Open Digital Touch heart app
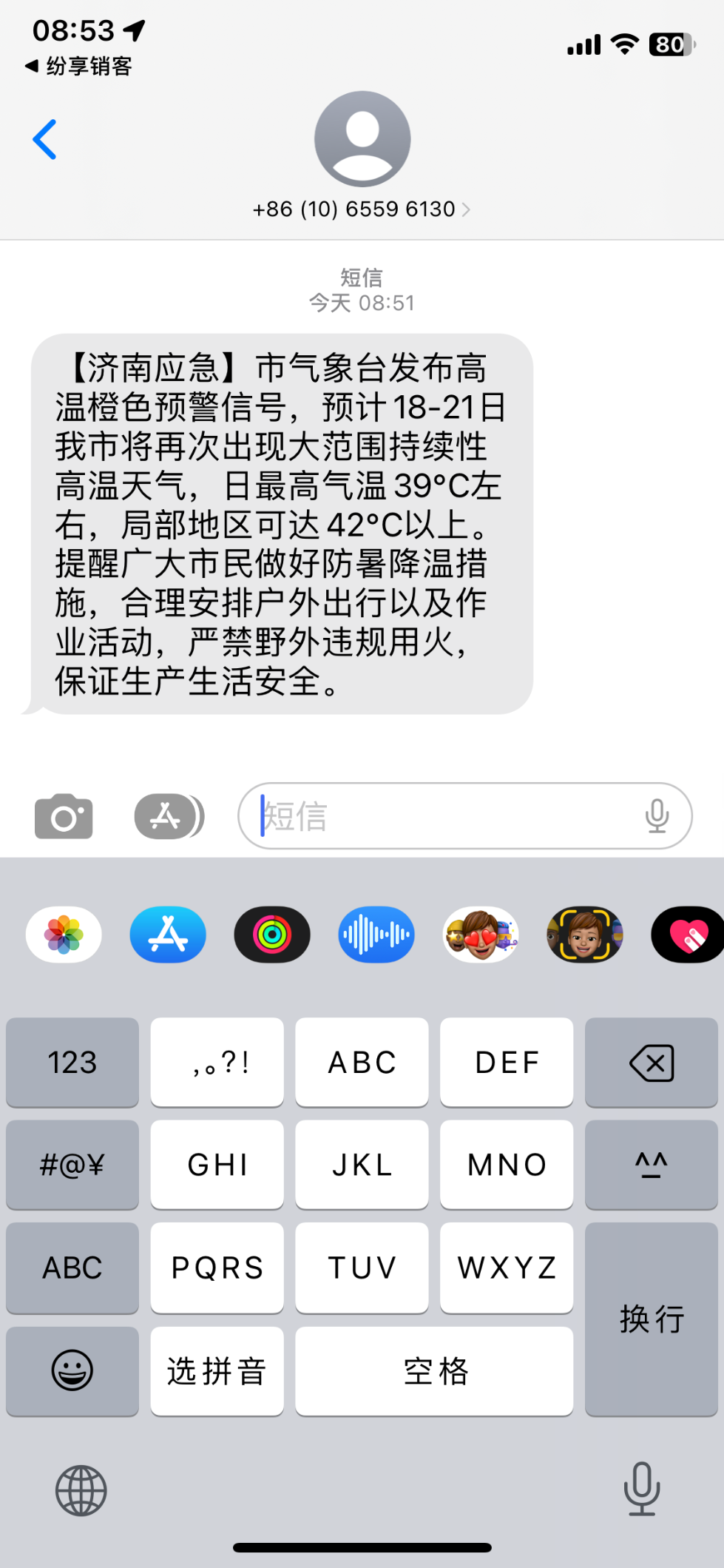 [x=688, y=935]
